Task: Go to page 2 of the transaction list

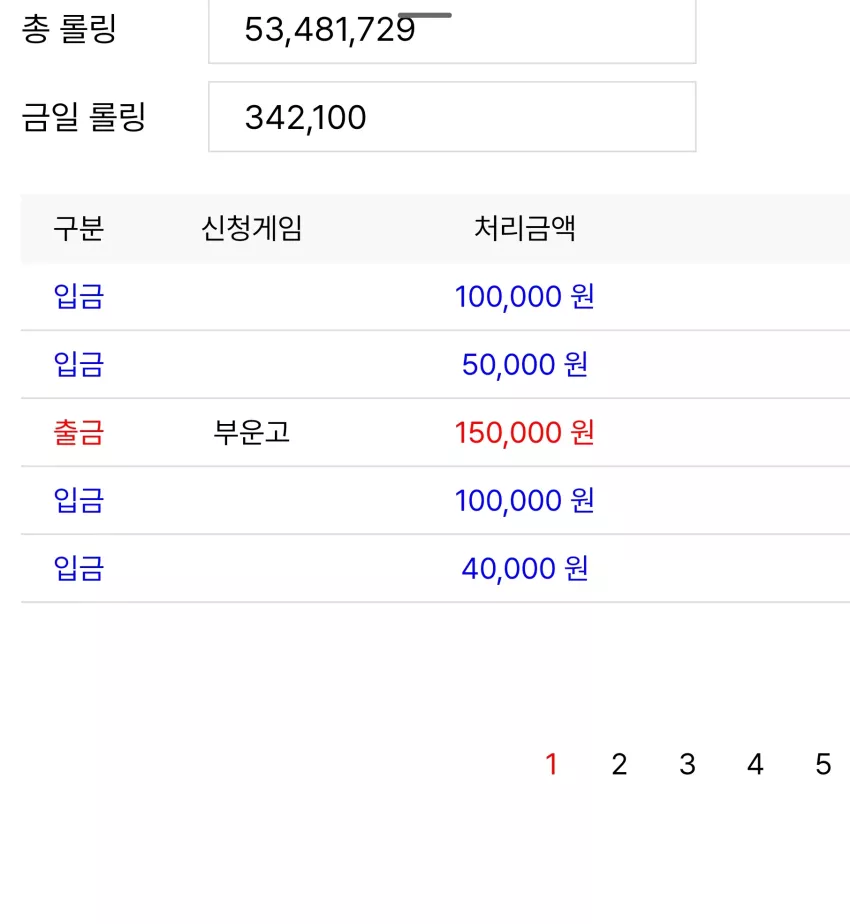Action: tap(619, 764)
